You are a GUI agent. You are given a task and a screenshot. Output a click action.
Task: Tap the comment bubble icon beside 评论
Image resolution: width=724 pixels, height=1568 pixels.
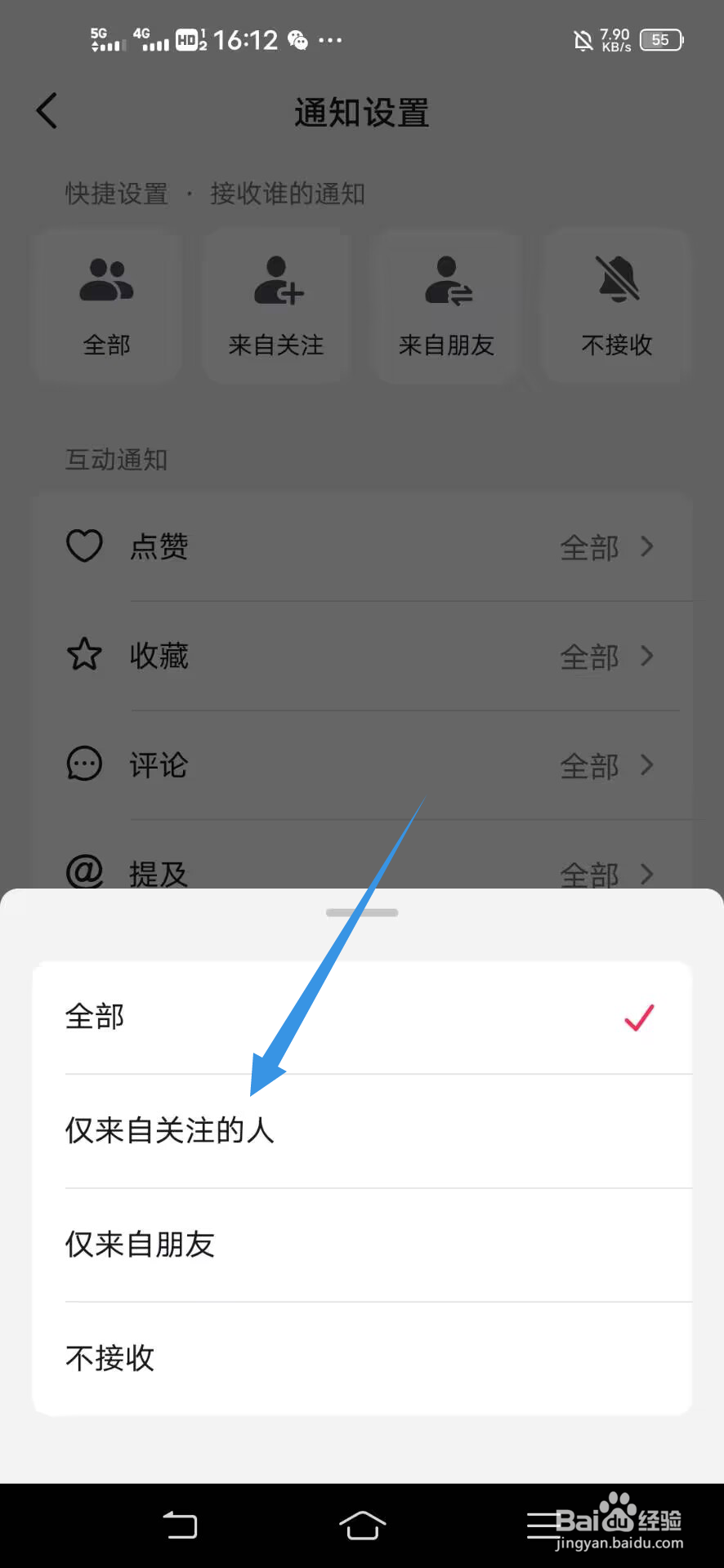pos(84,764)
